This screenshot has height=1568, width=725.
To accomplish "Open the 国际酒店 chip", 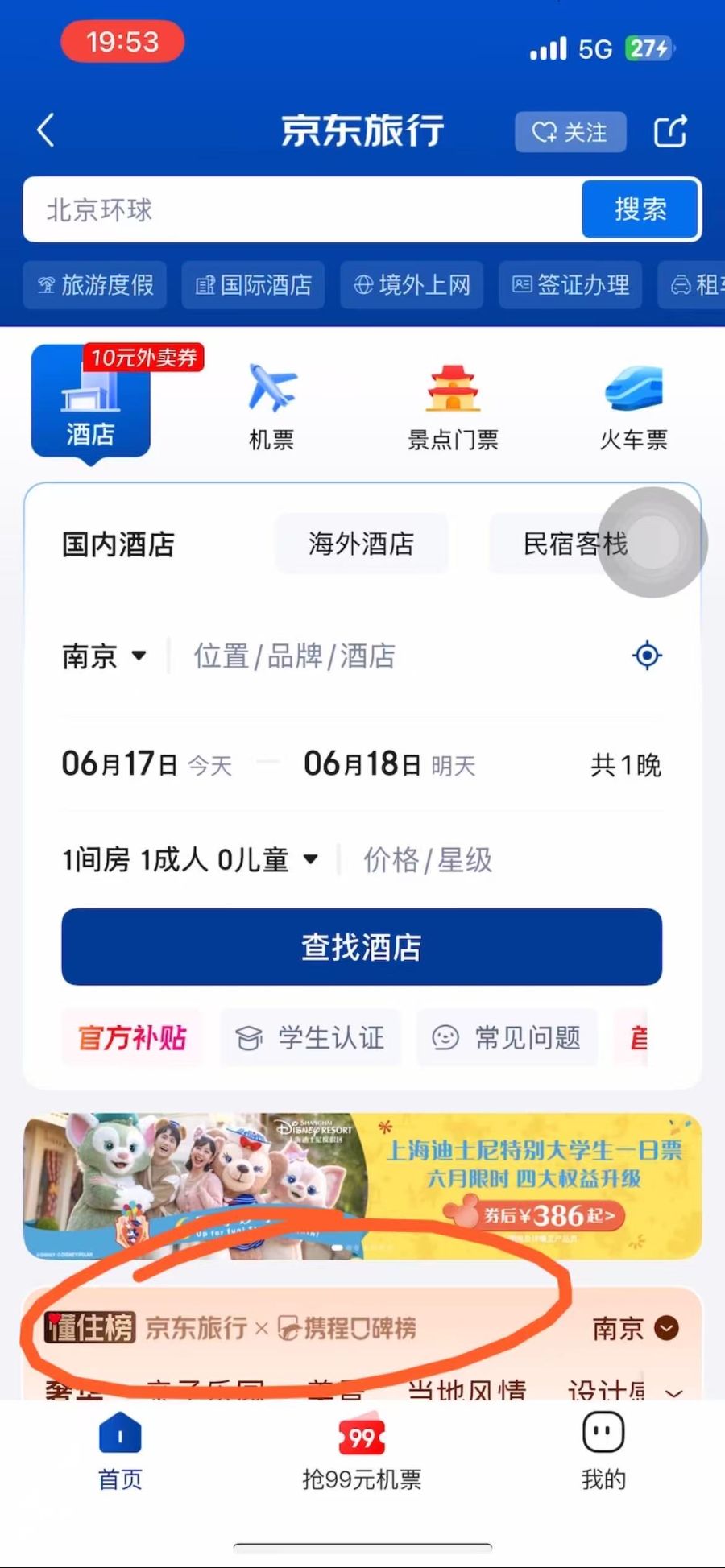I will click(253, 284).
